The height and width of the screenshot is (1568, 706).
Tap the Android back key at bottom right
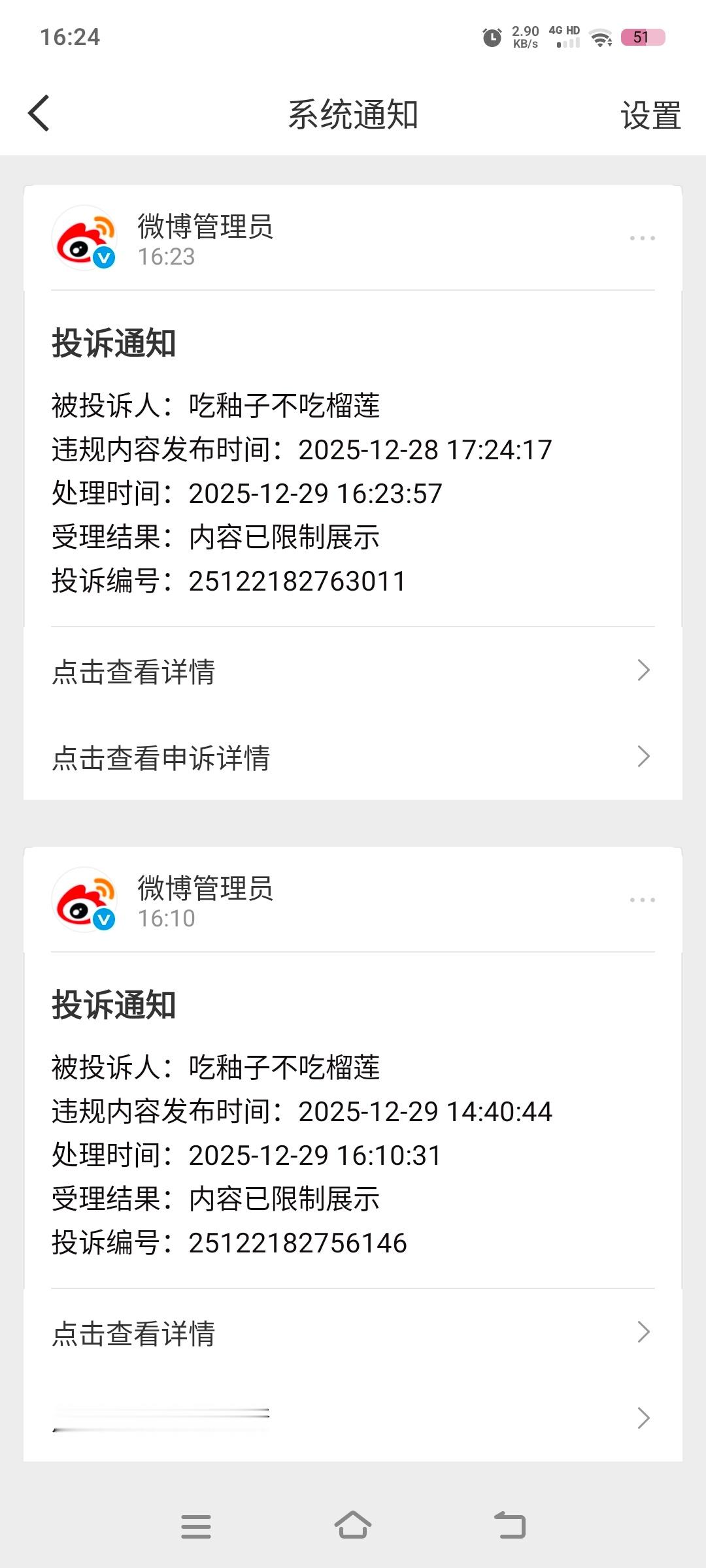click(510, 1526)
